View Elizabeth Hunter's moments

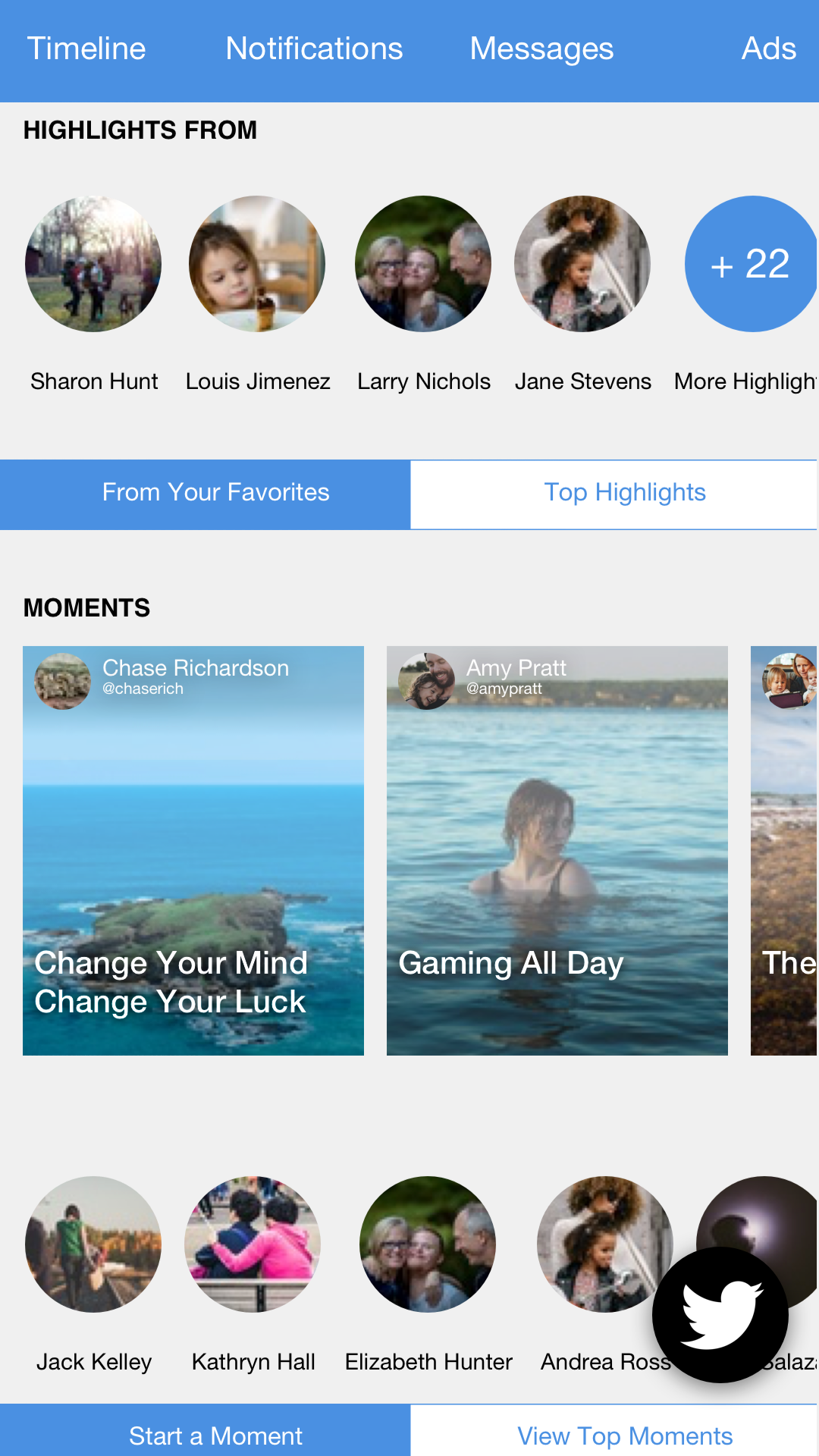click(428, 1244)
